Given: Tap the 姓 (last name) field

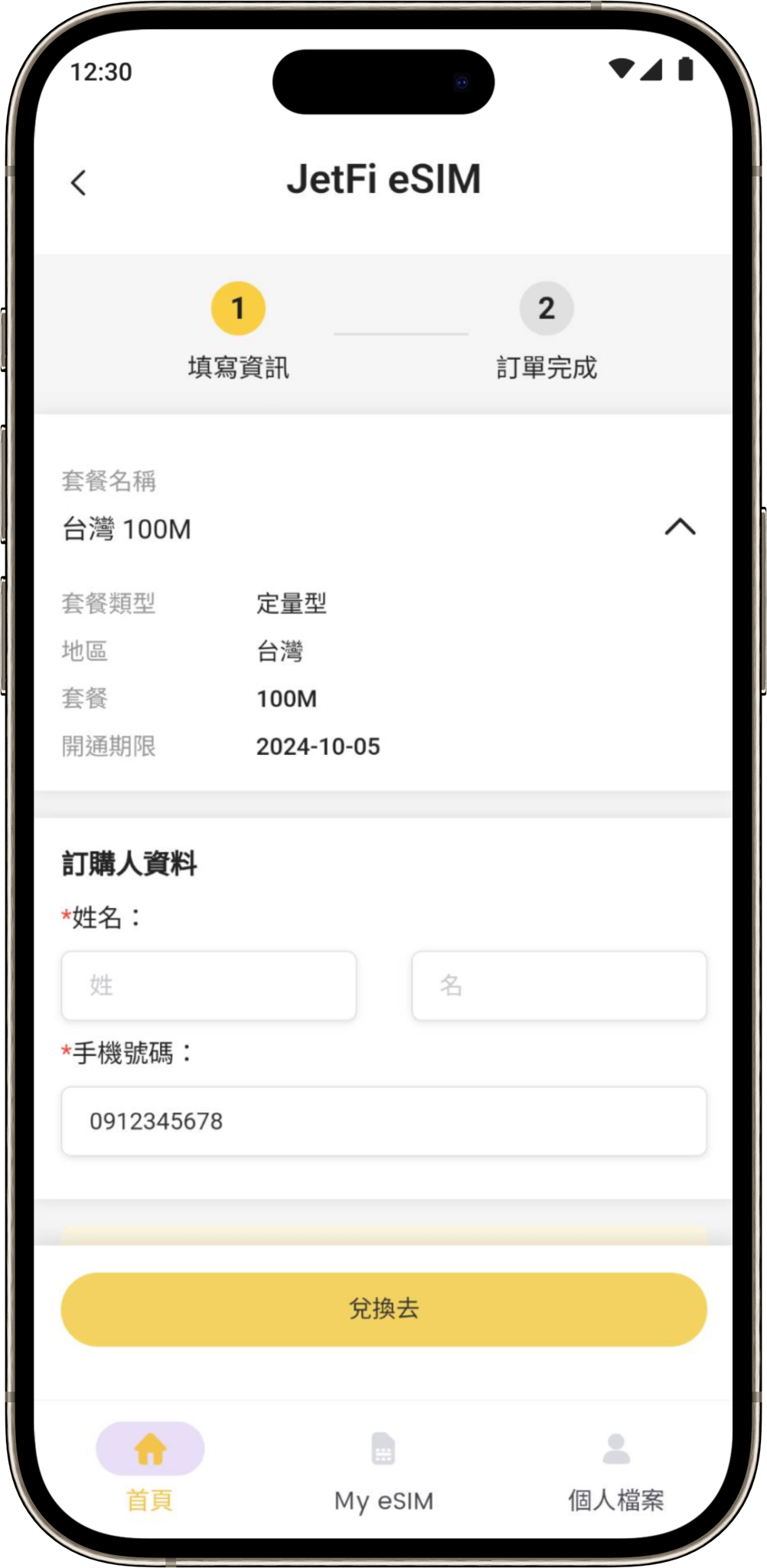Looking at the screenshot, I should click(x=209, y=985).
